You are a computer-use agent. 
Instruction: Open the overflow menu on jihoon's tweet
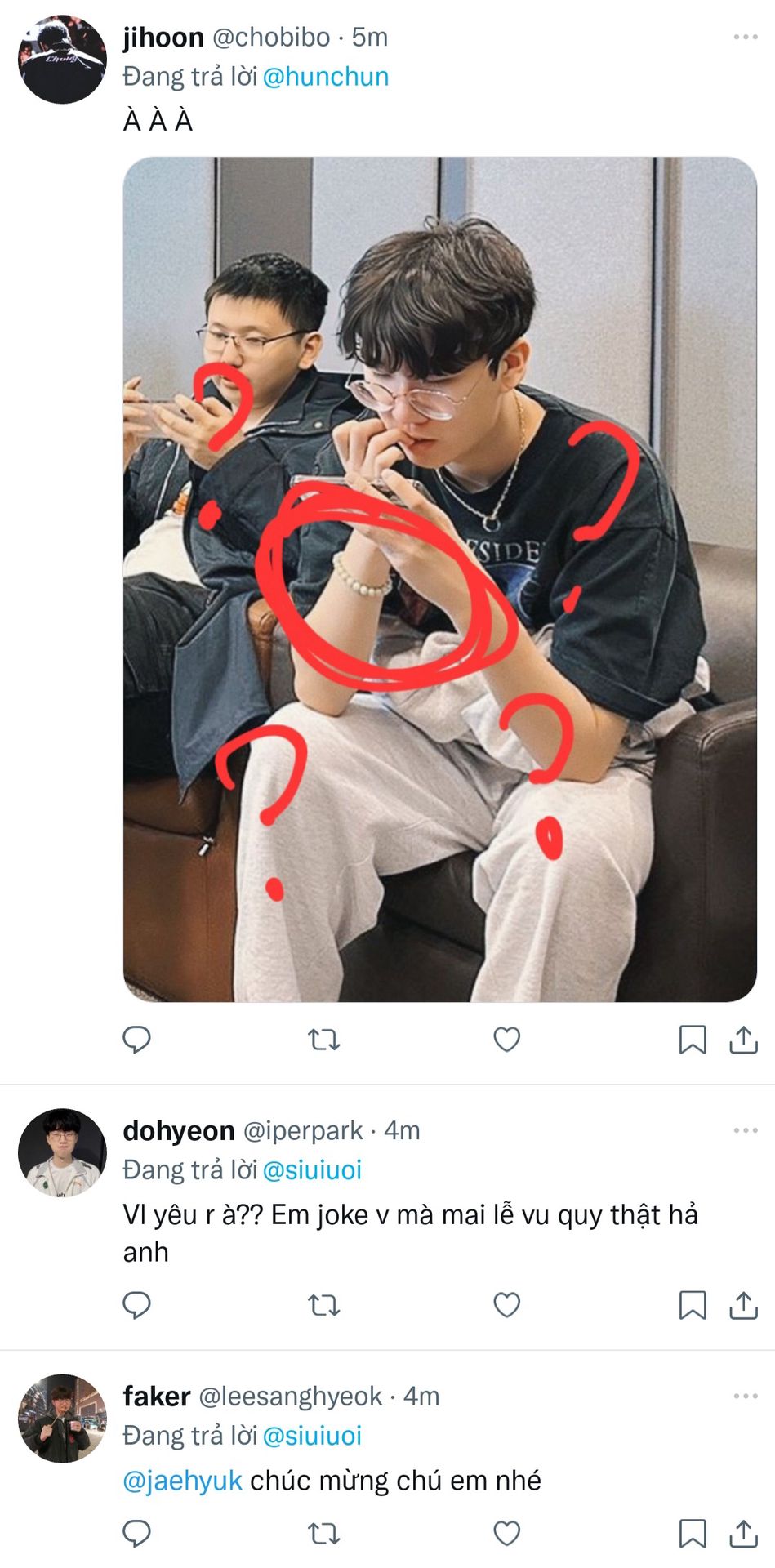pyautogui.click(x=745, y=38)
